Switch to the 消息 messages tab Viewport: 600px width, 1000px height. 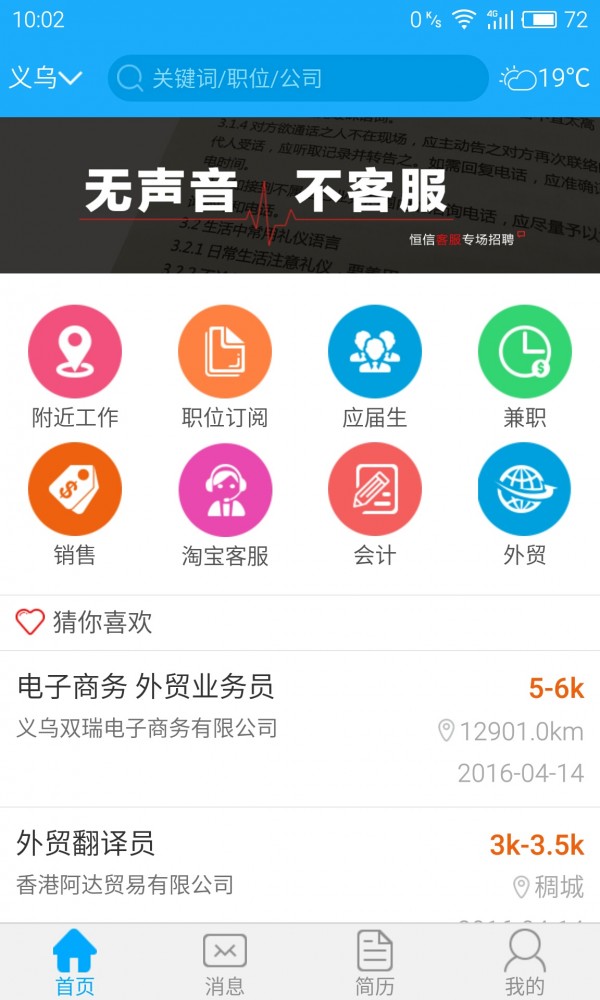(x=225, y=962)
